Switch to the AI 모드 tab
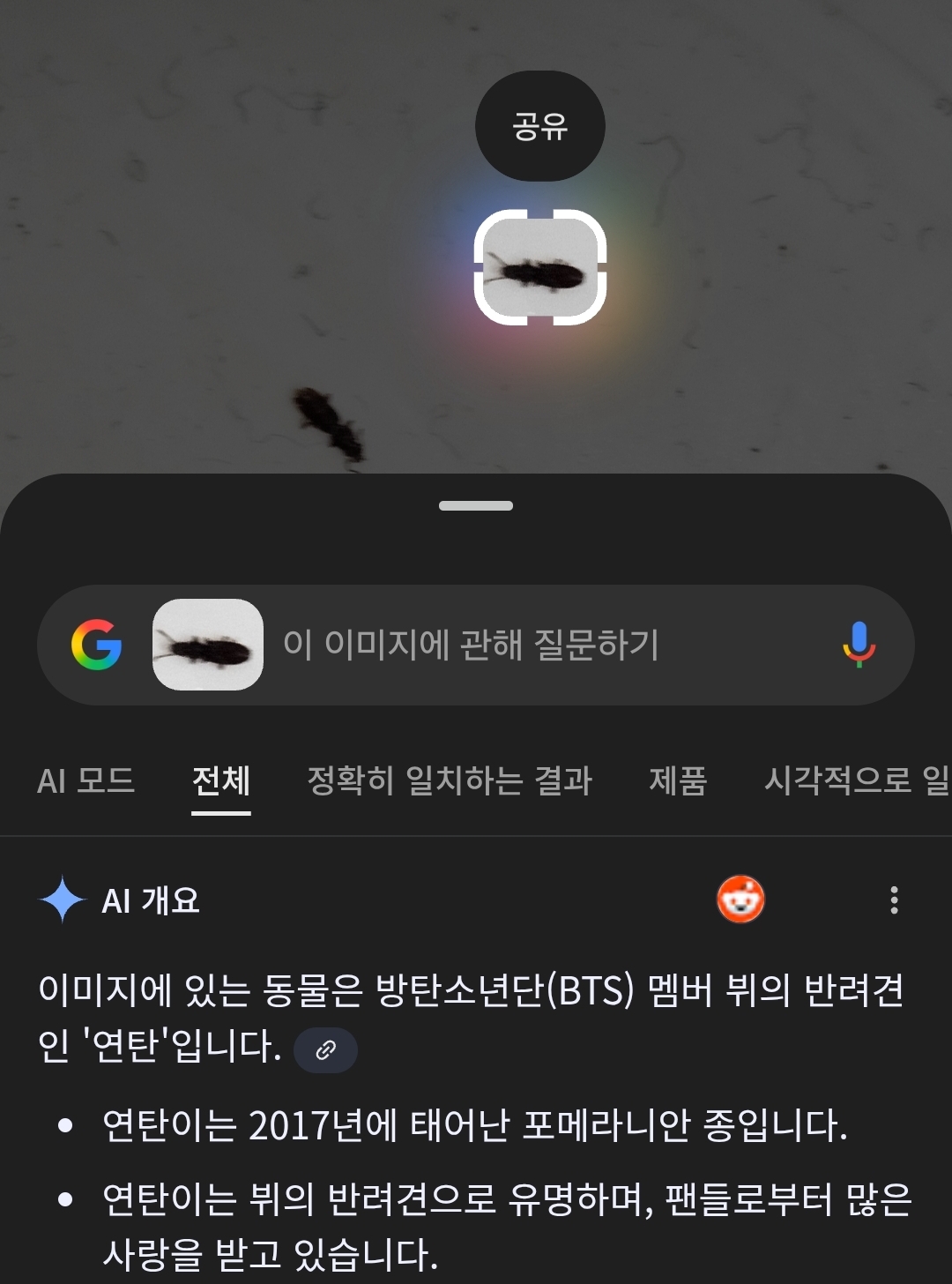 pos(86,780)
